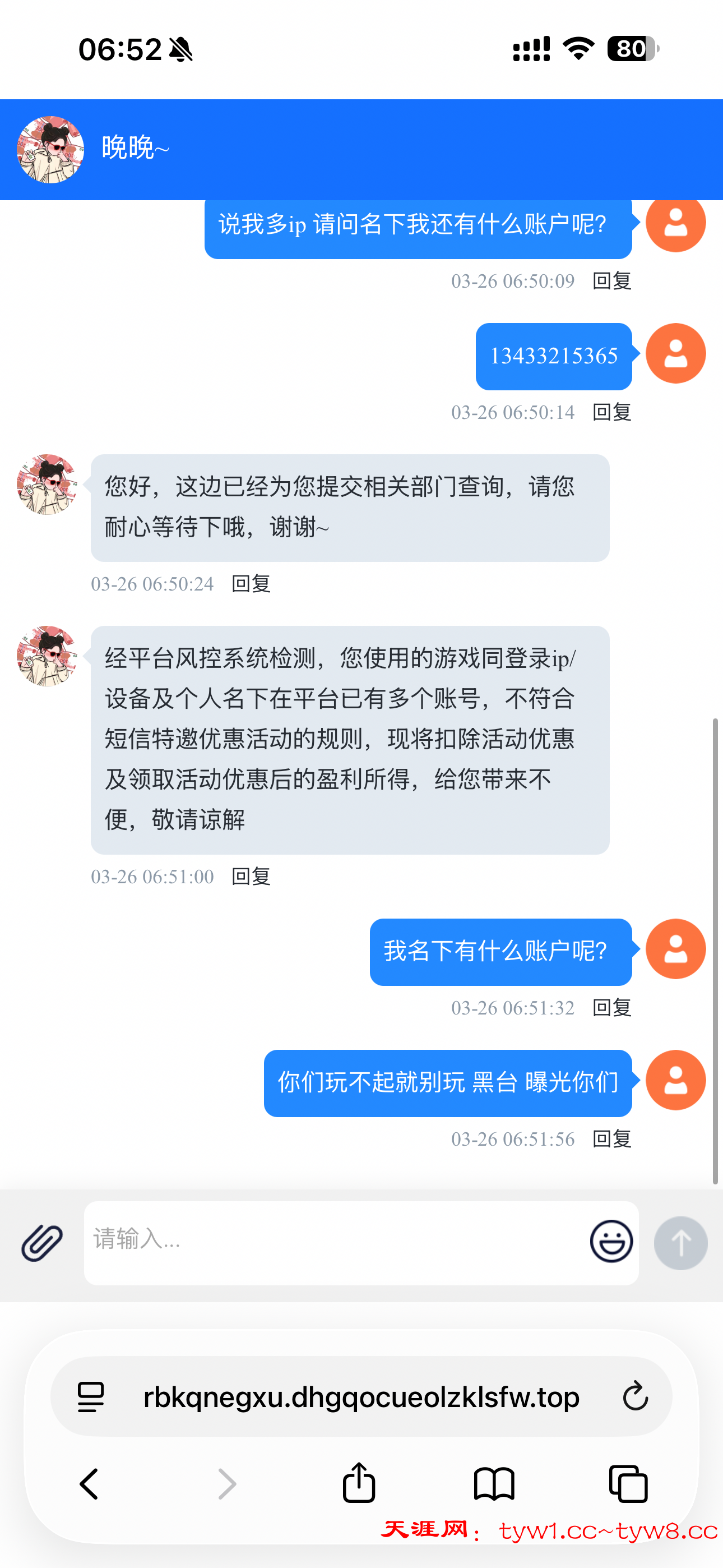Send the message with the arrow button
Screen dimensions: 723x1568
coord(680,1242)
